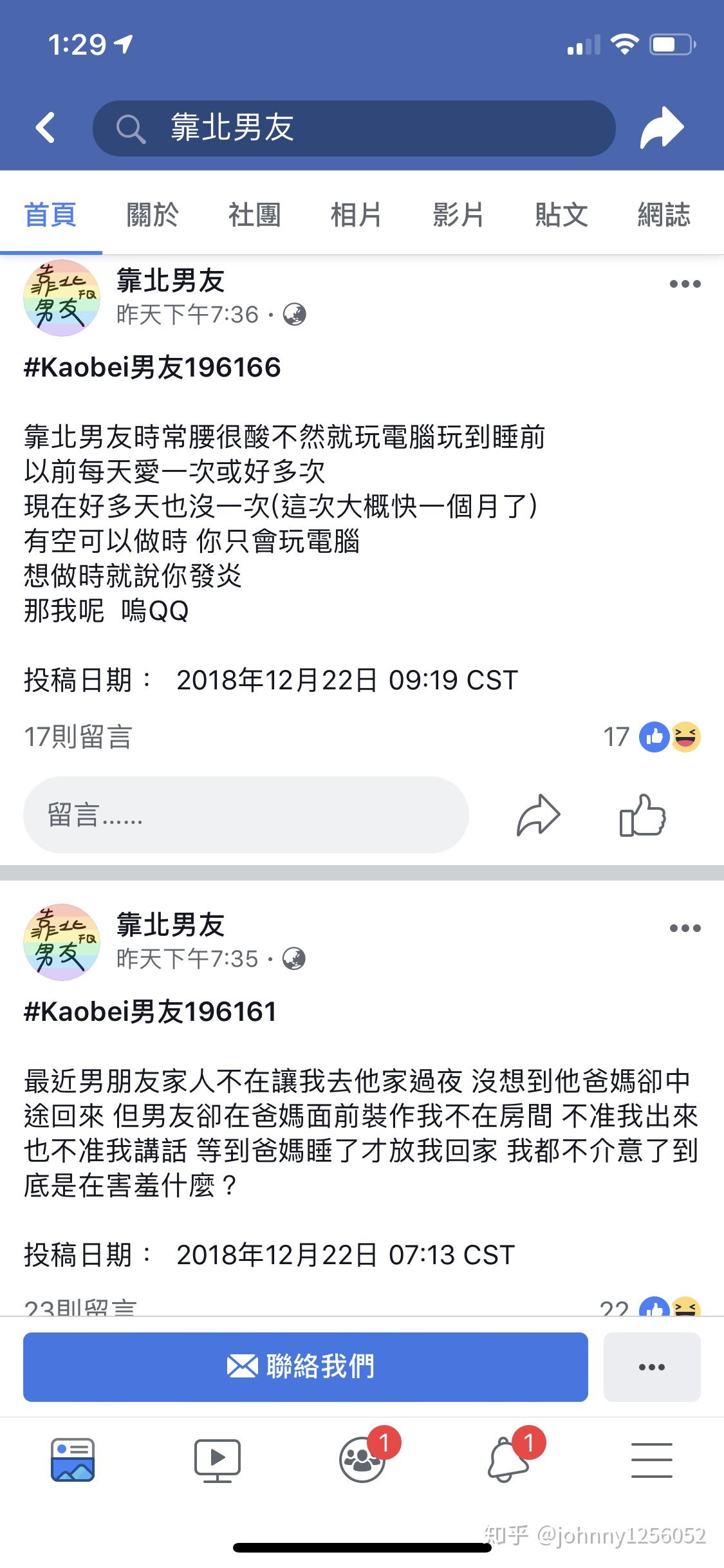Open notifications bell with badge 1
The height and width of the screenshot is (1568, 724).
click(507, 1460)
